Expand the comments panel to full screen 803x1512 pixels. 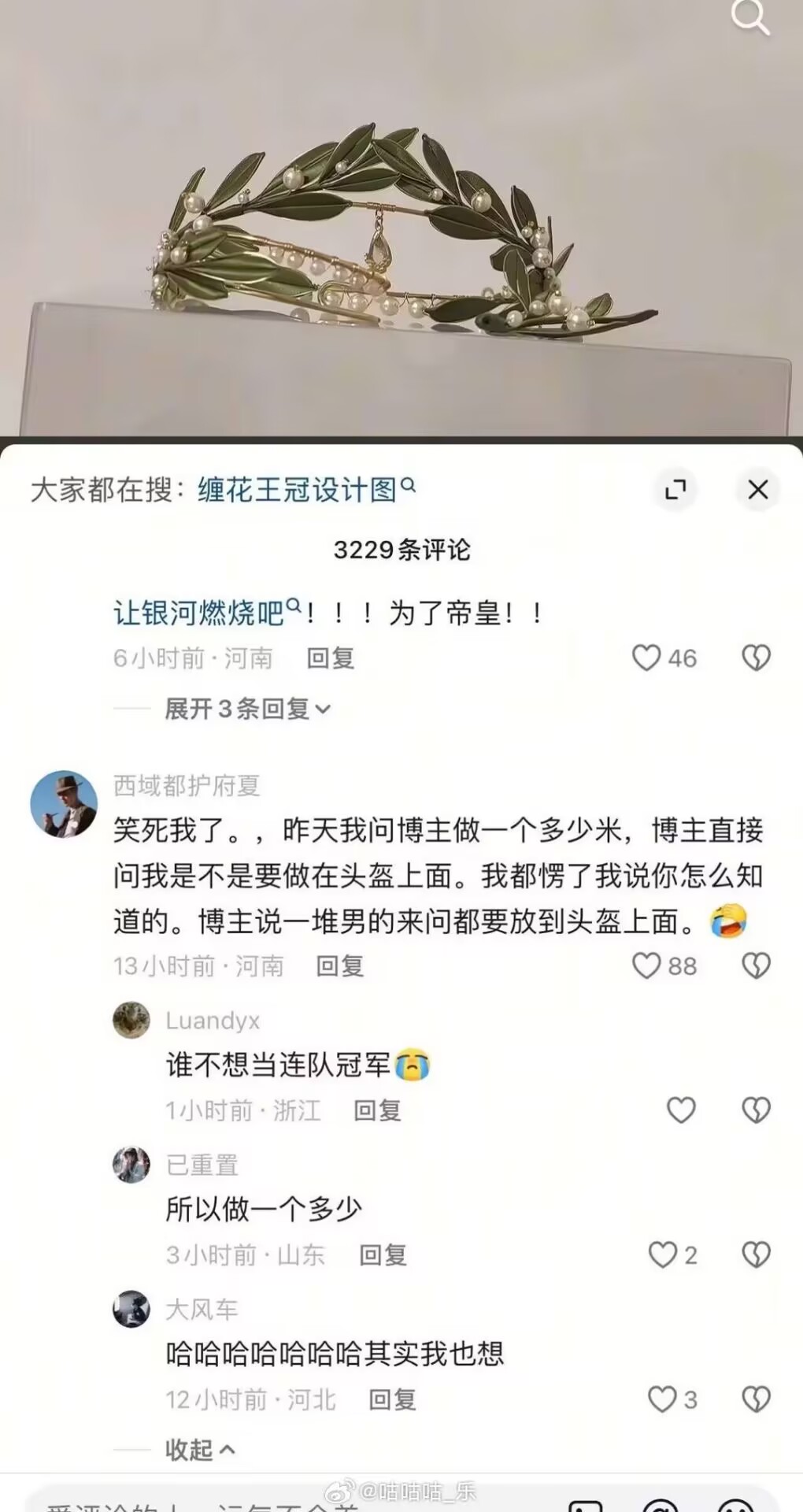(x=675, y=490)
